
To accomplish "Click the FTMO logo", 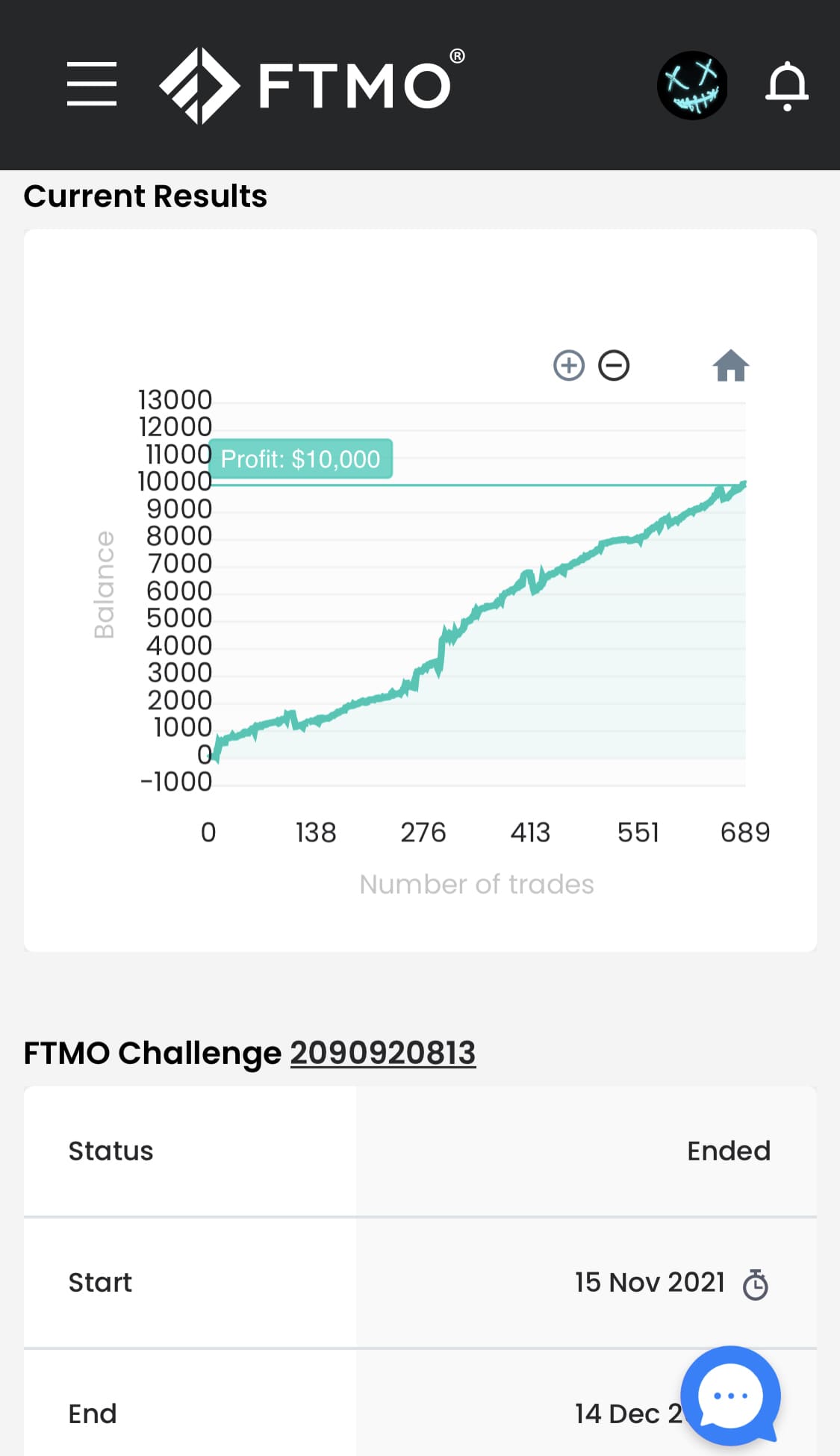I will [306, 84].
